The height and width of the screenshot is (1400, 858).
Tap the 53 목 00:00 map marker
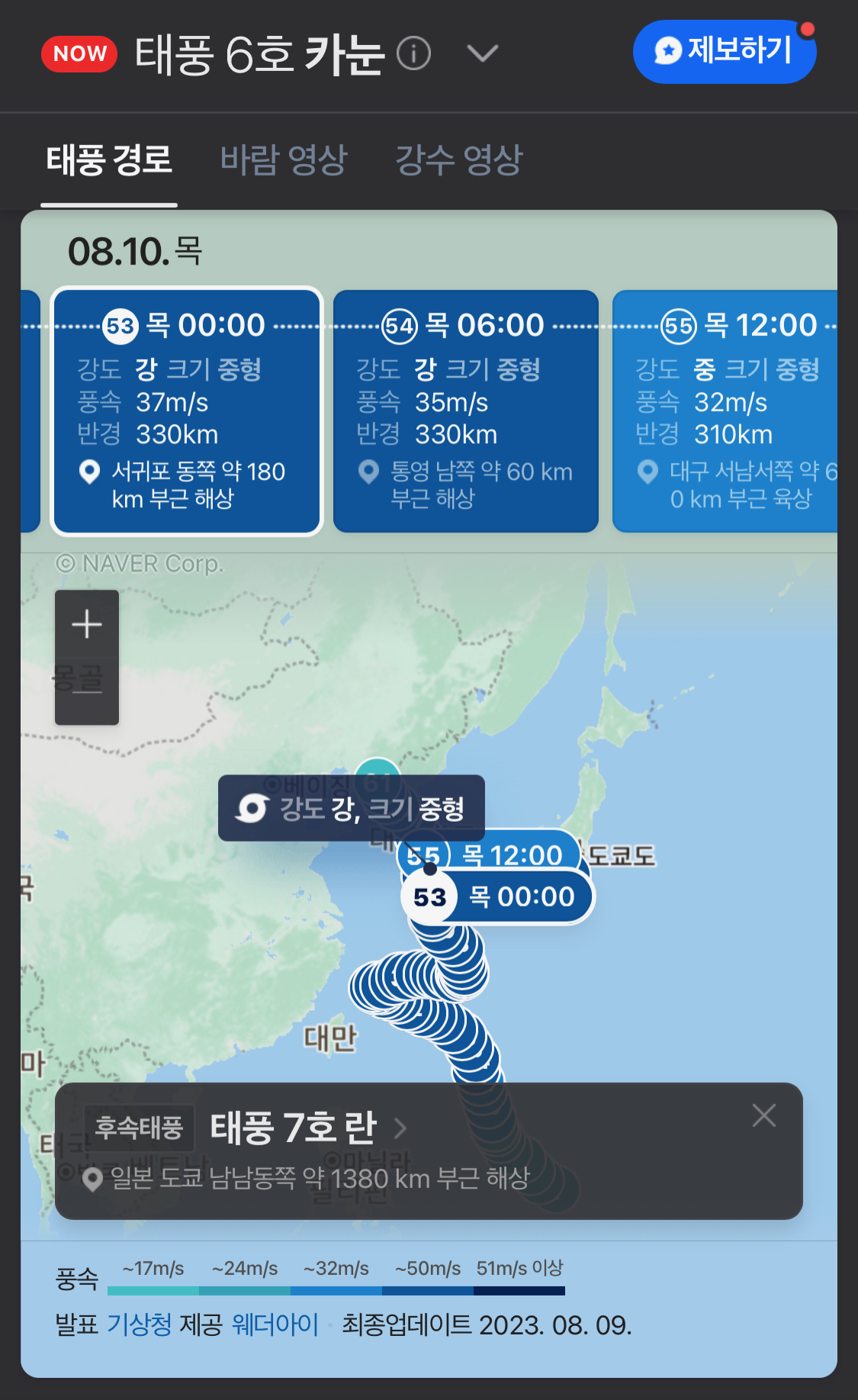[497, 897]
